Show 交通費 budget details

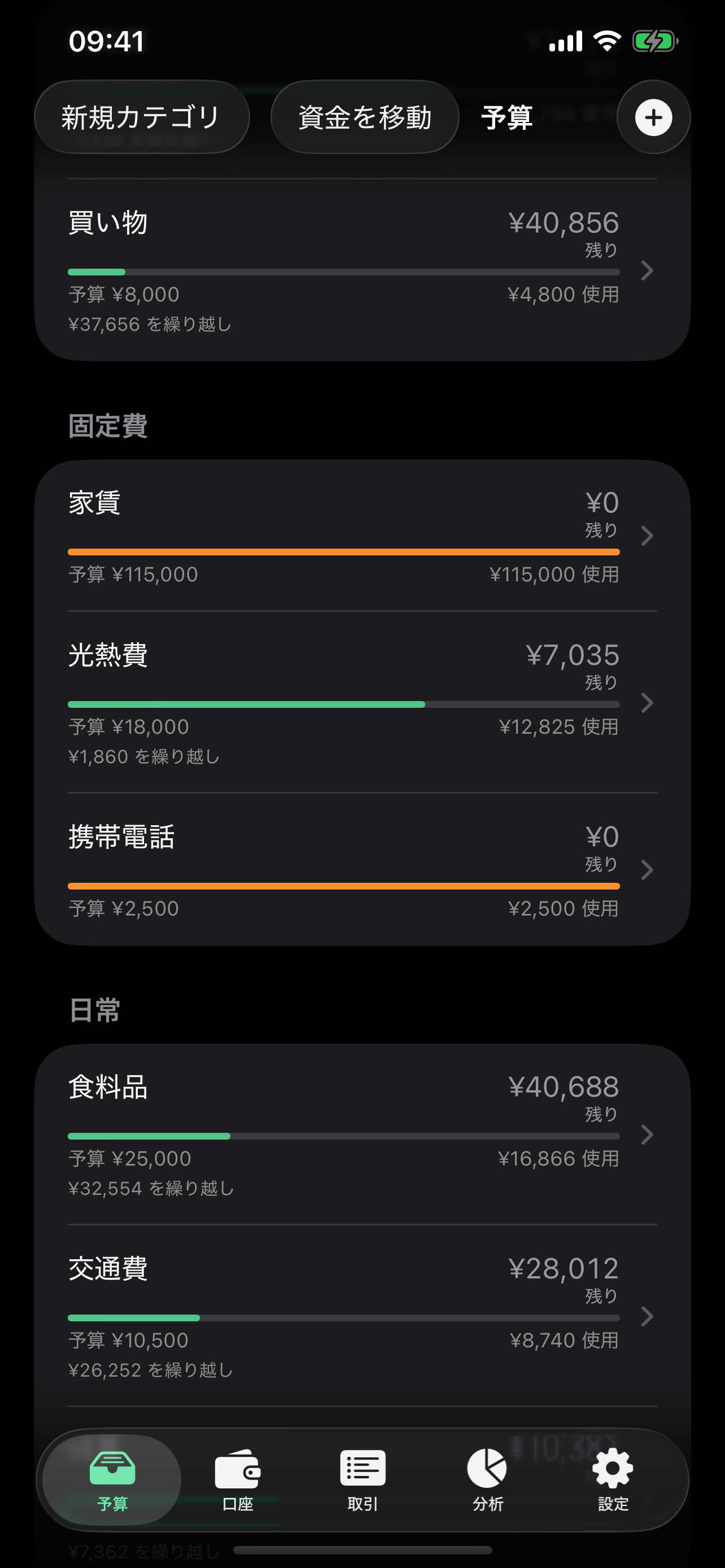click(362, 1316)
